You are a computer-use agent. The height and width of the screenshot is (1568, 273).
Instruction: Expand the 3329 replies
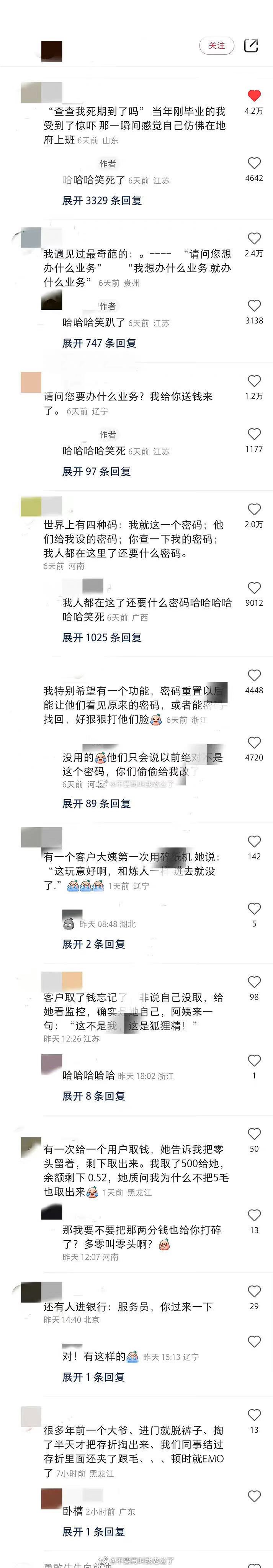[102, 200]
